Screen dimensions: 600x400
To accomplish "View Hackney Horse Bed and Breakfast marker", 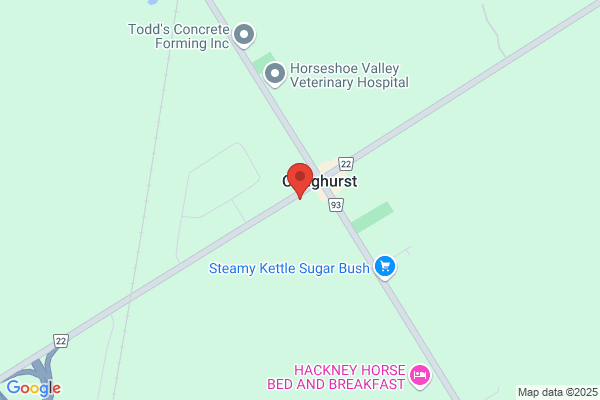I will coord(420,376).
